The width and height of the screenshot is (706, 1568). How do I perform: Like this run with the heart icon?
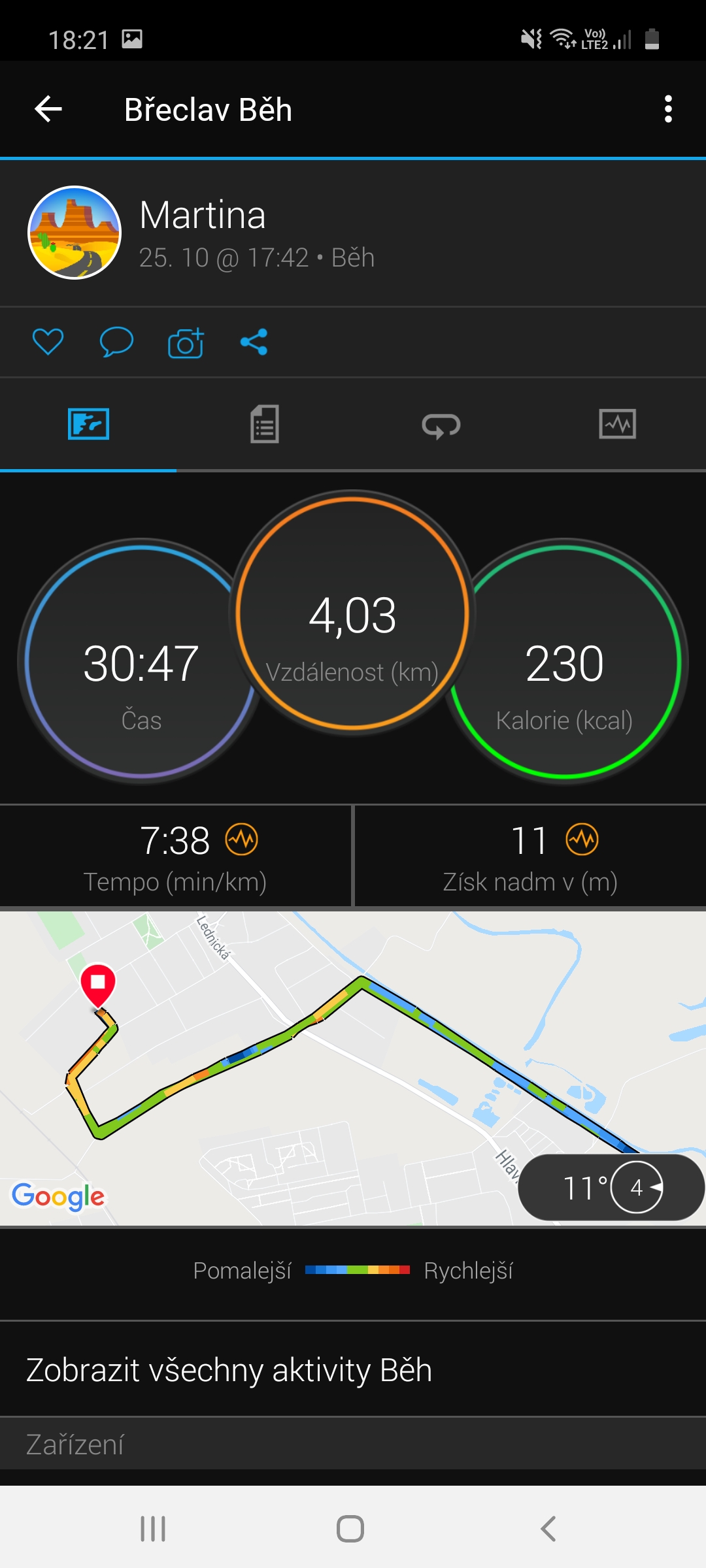click(48, 342)
